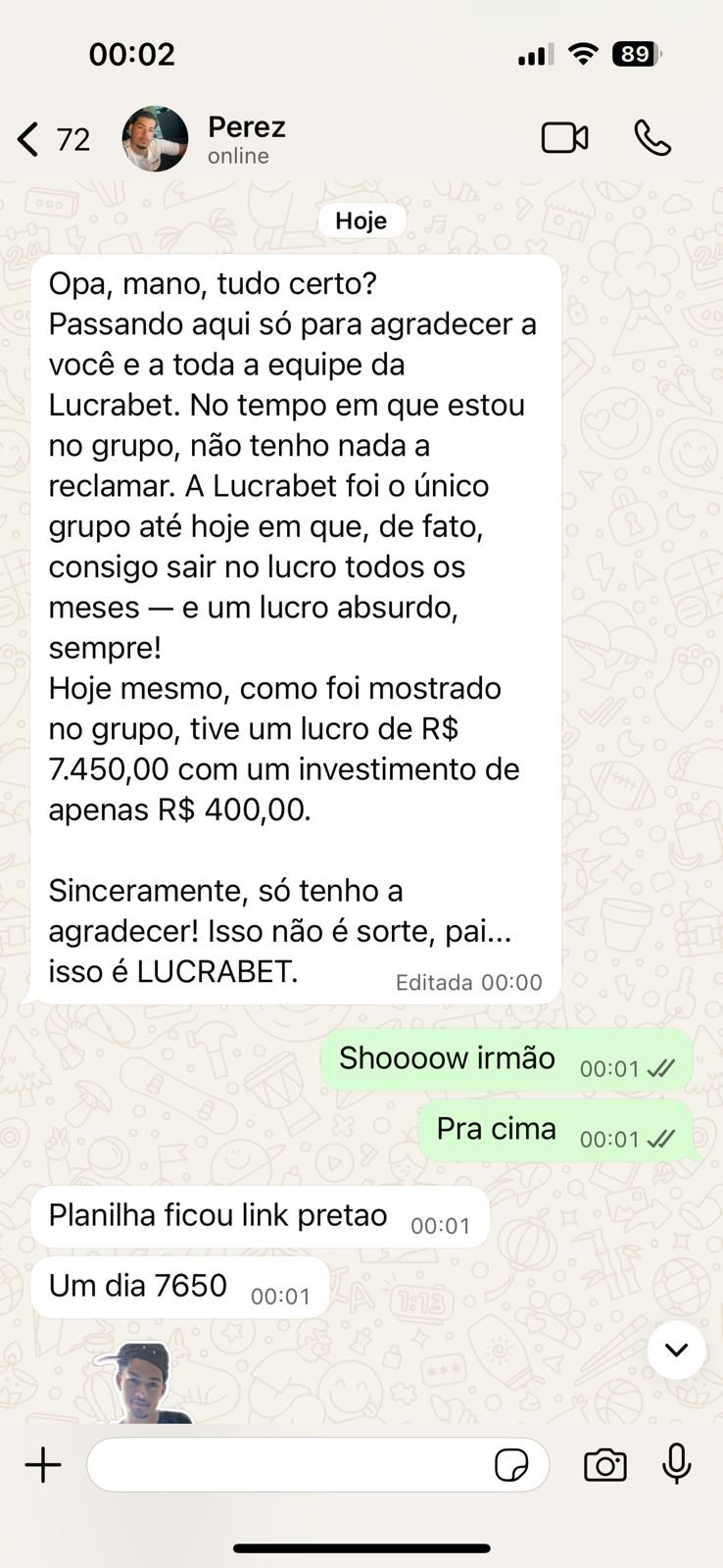Tap the online status under Perez

point(238,156)
